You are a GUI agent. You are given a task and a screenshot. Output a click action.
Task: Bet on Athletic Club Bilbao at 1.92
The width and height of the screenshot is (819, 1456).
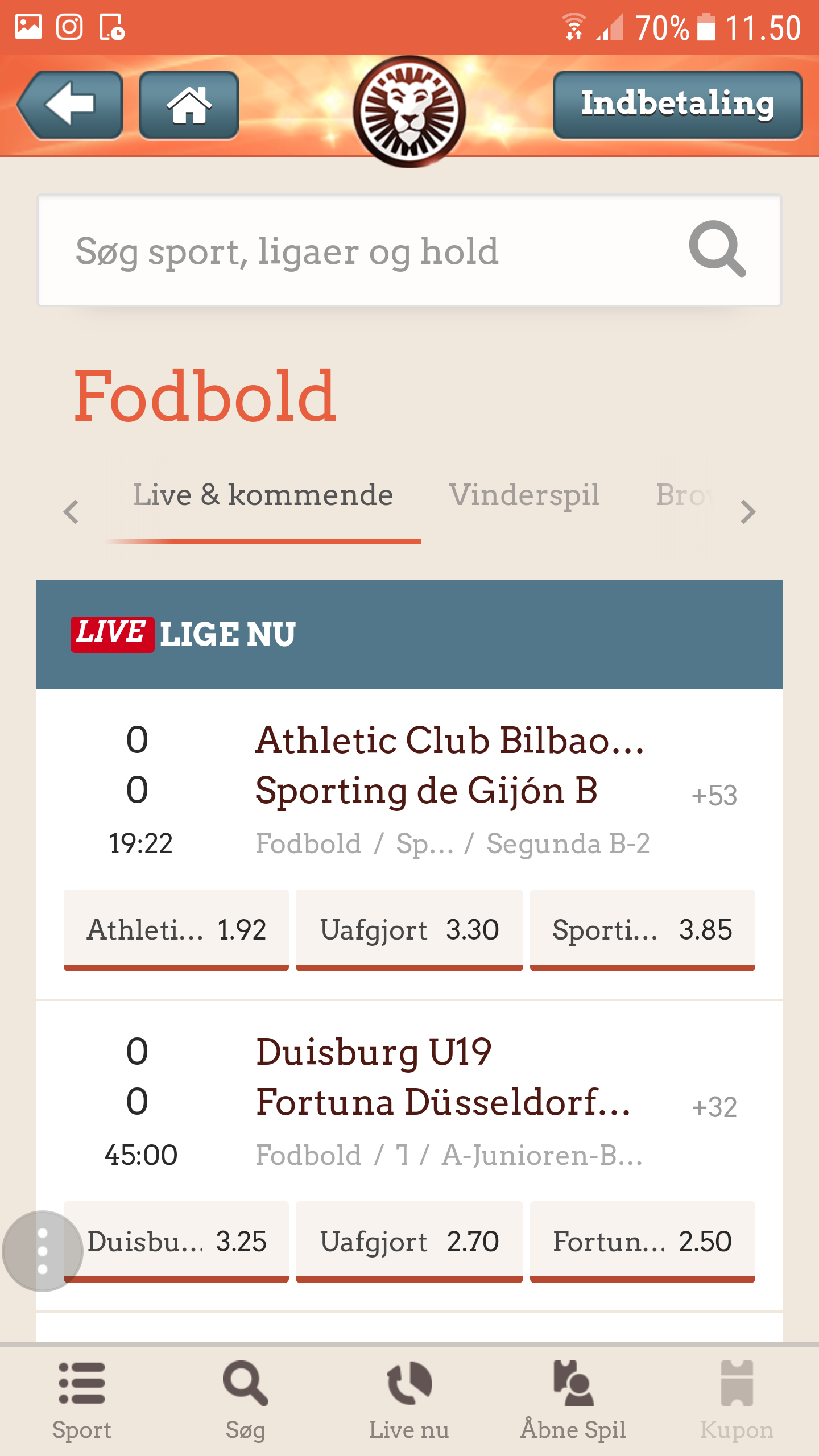176,930
